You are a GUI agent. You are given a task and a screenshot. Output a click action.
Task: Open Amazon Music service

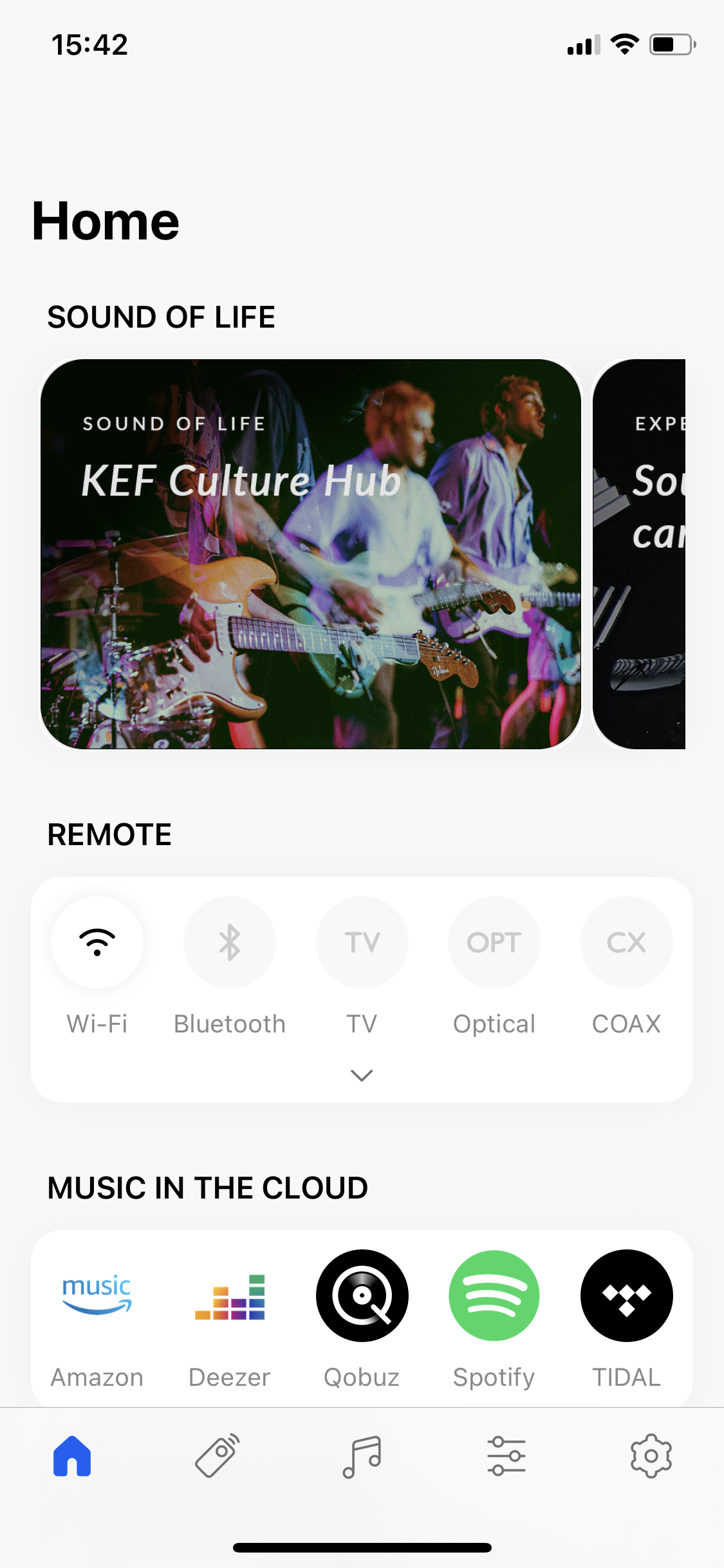click(97, 1296)
